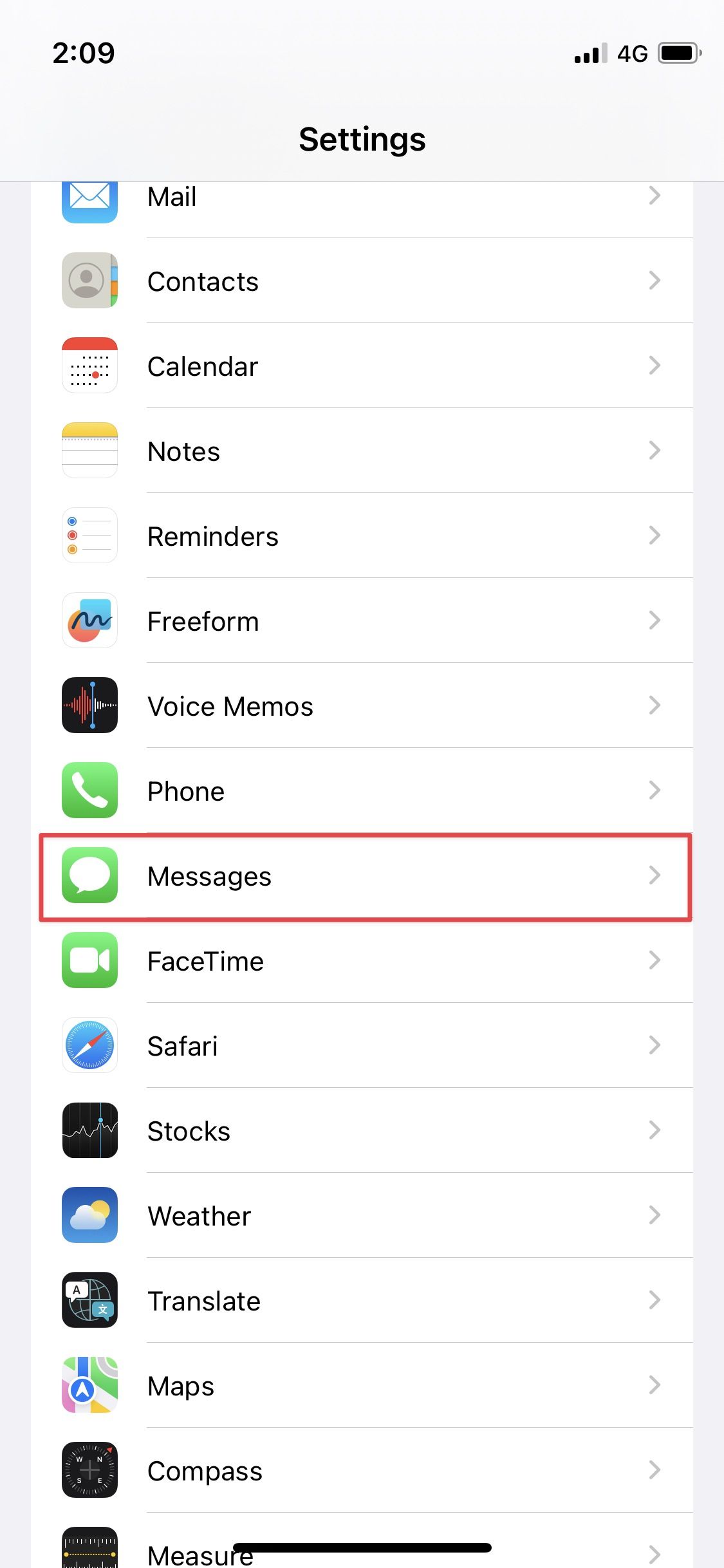Tap the Maps settings row
This screenshot has width=724, height=1568.
[362, 1385]
